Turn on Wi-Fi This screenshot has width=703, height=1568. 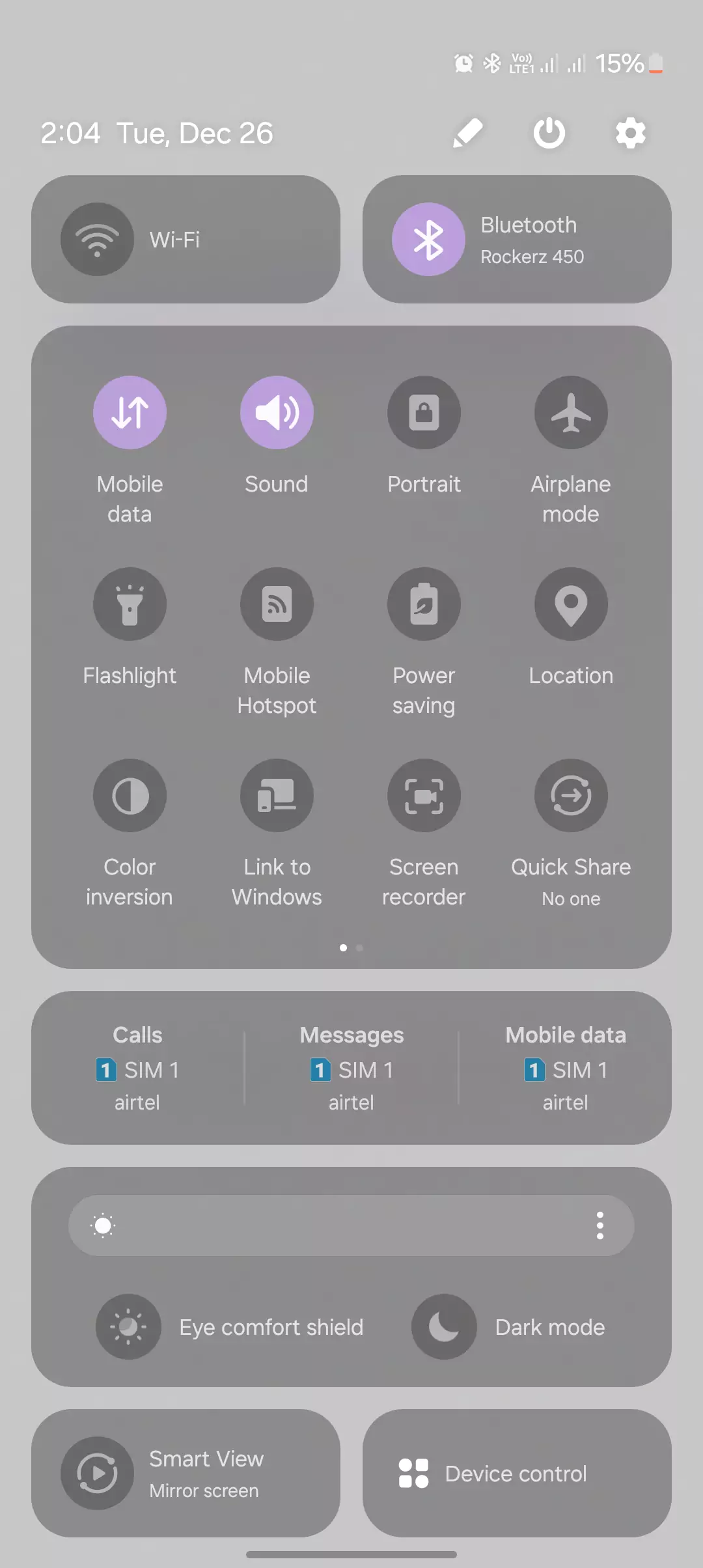click(98, 240)
